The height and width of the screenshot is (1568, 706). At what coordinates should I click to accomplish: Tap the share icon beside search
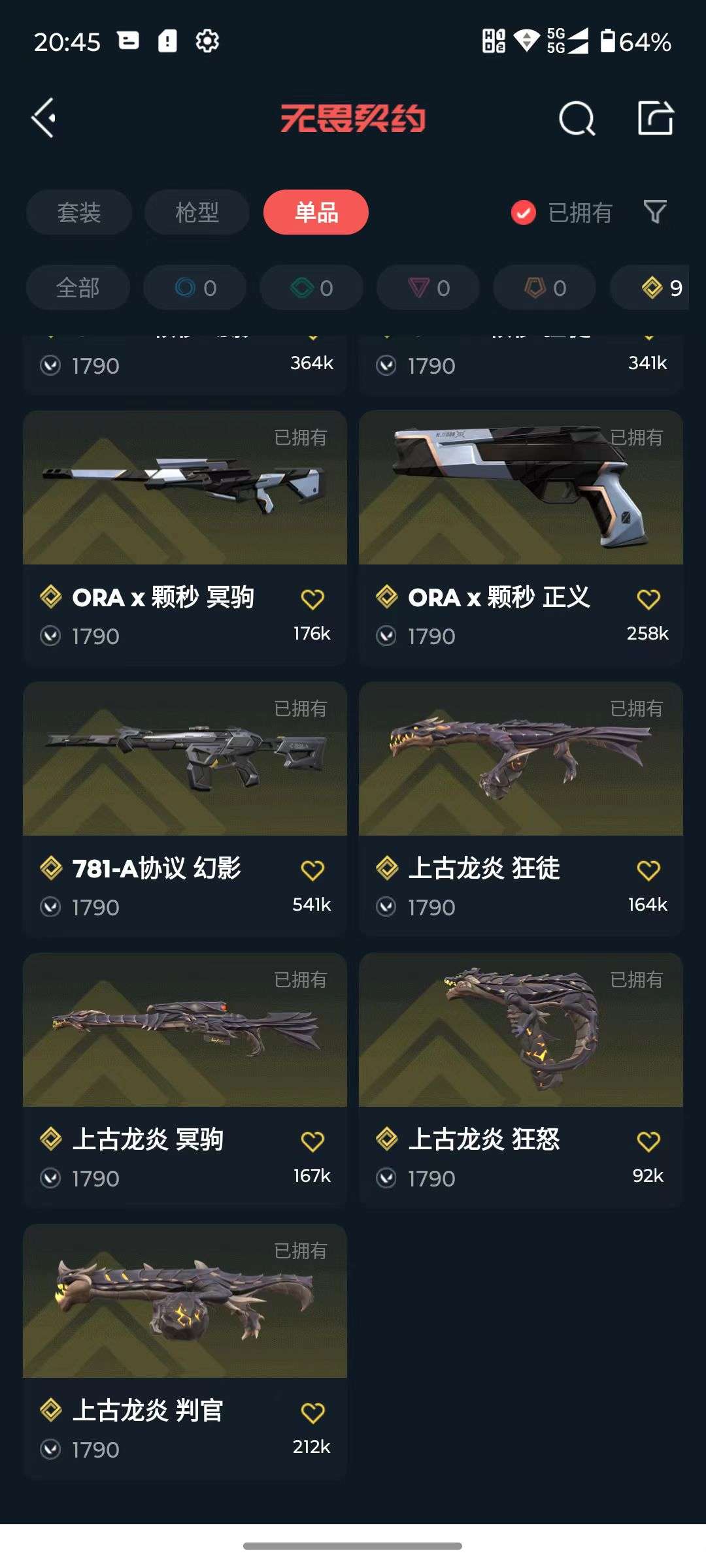657,118
